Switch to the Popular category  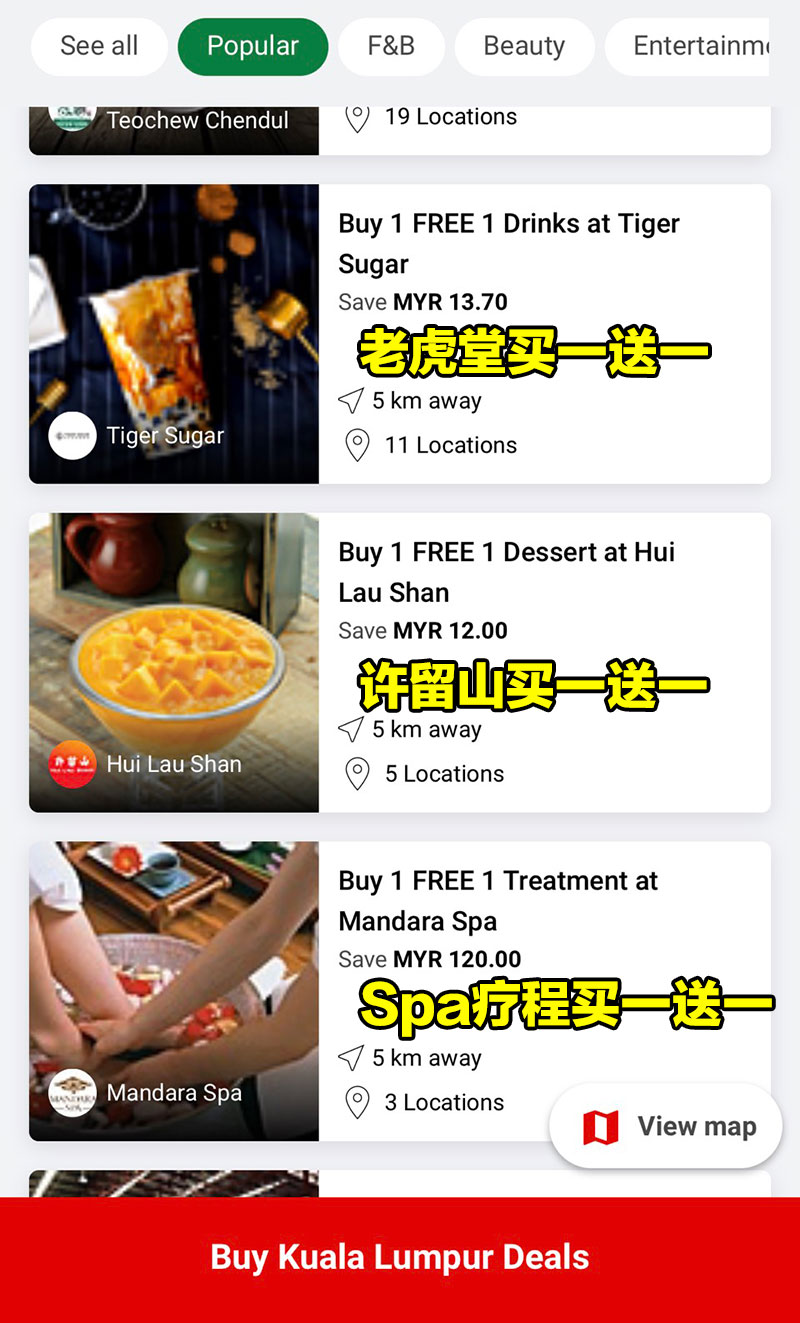coord(253,46)
